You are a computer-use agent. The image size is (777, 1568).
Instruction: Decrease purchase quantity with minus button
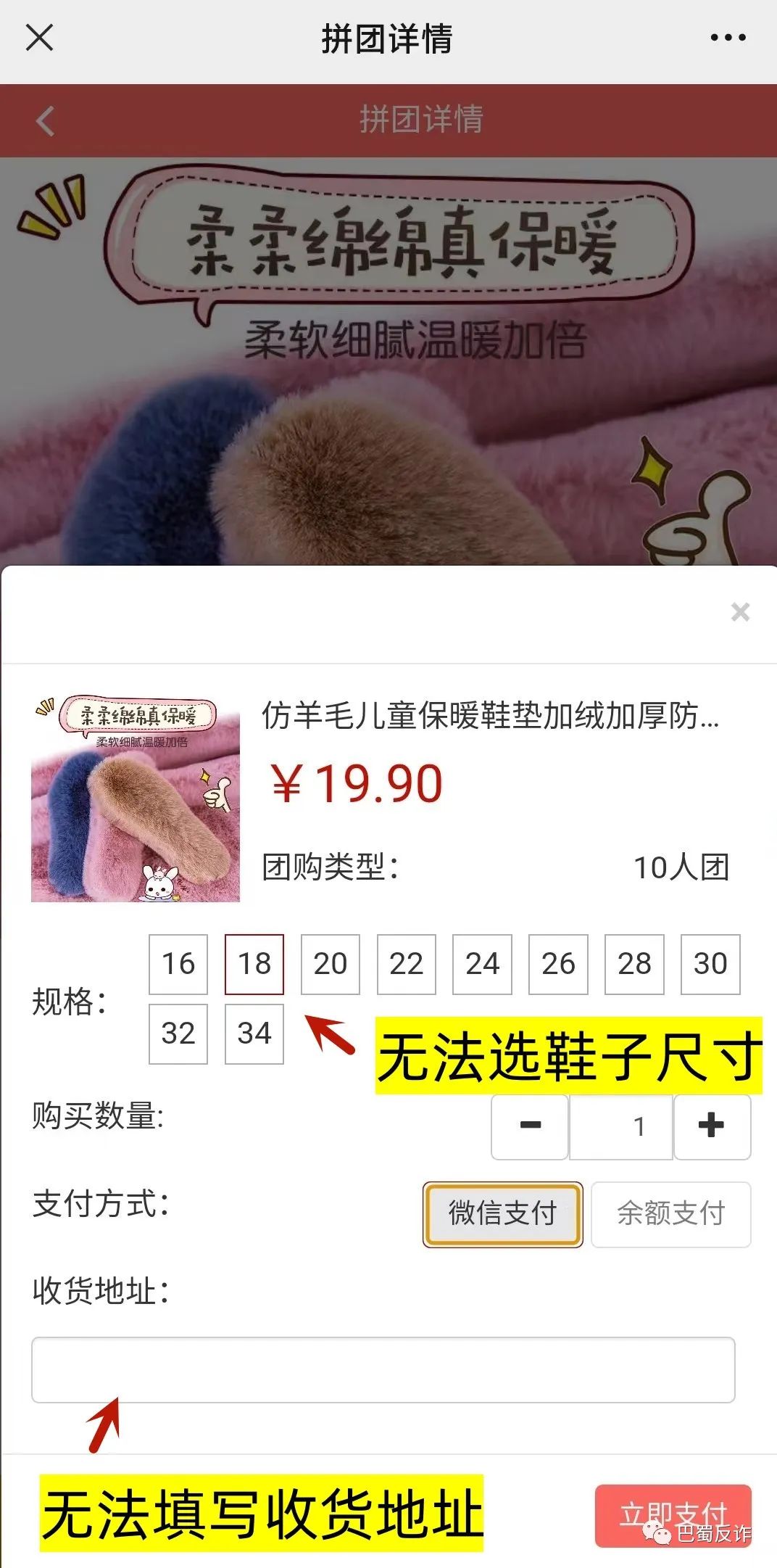(x=530, y=1126)
